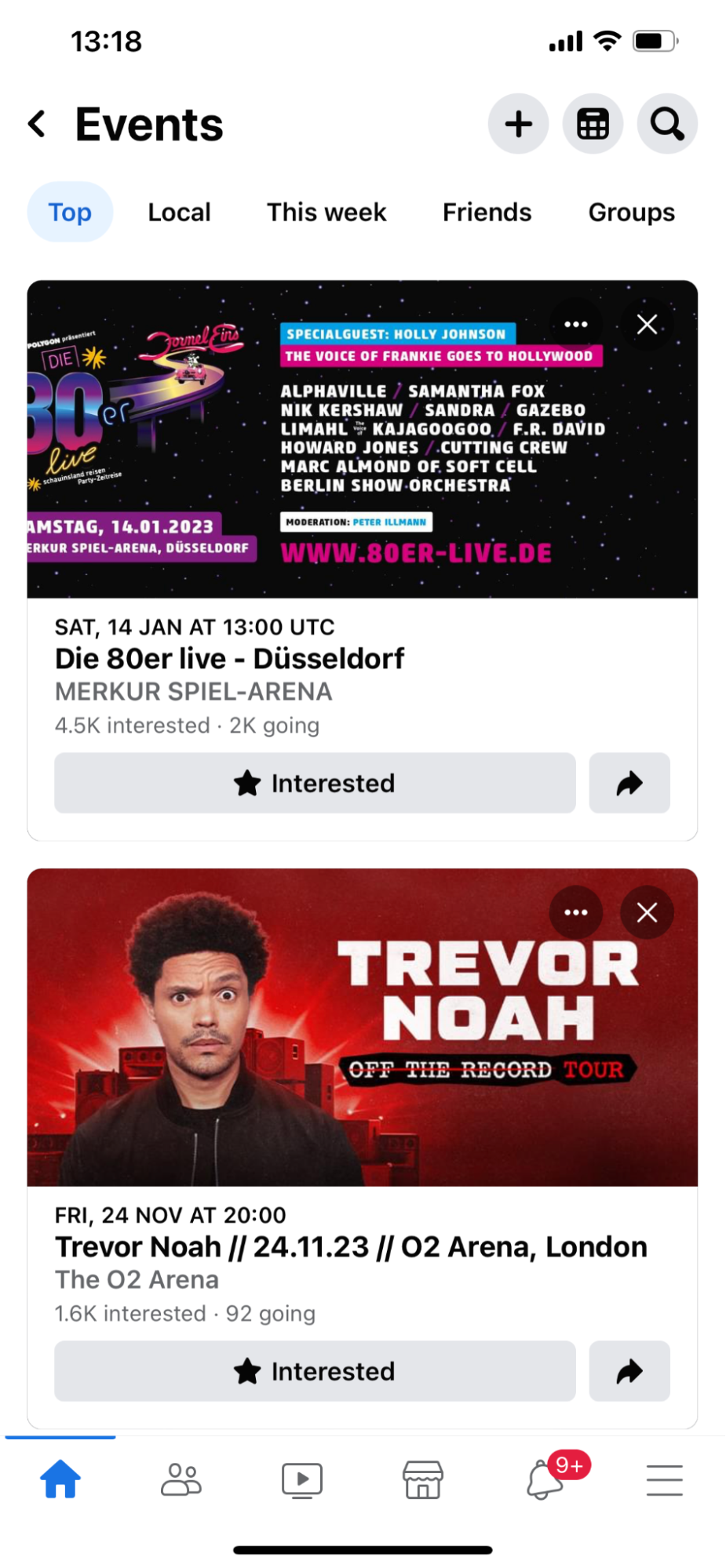Open more options on Die 80er live event
Screen dimensions: 726x1568
pos(576,324)
